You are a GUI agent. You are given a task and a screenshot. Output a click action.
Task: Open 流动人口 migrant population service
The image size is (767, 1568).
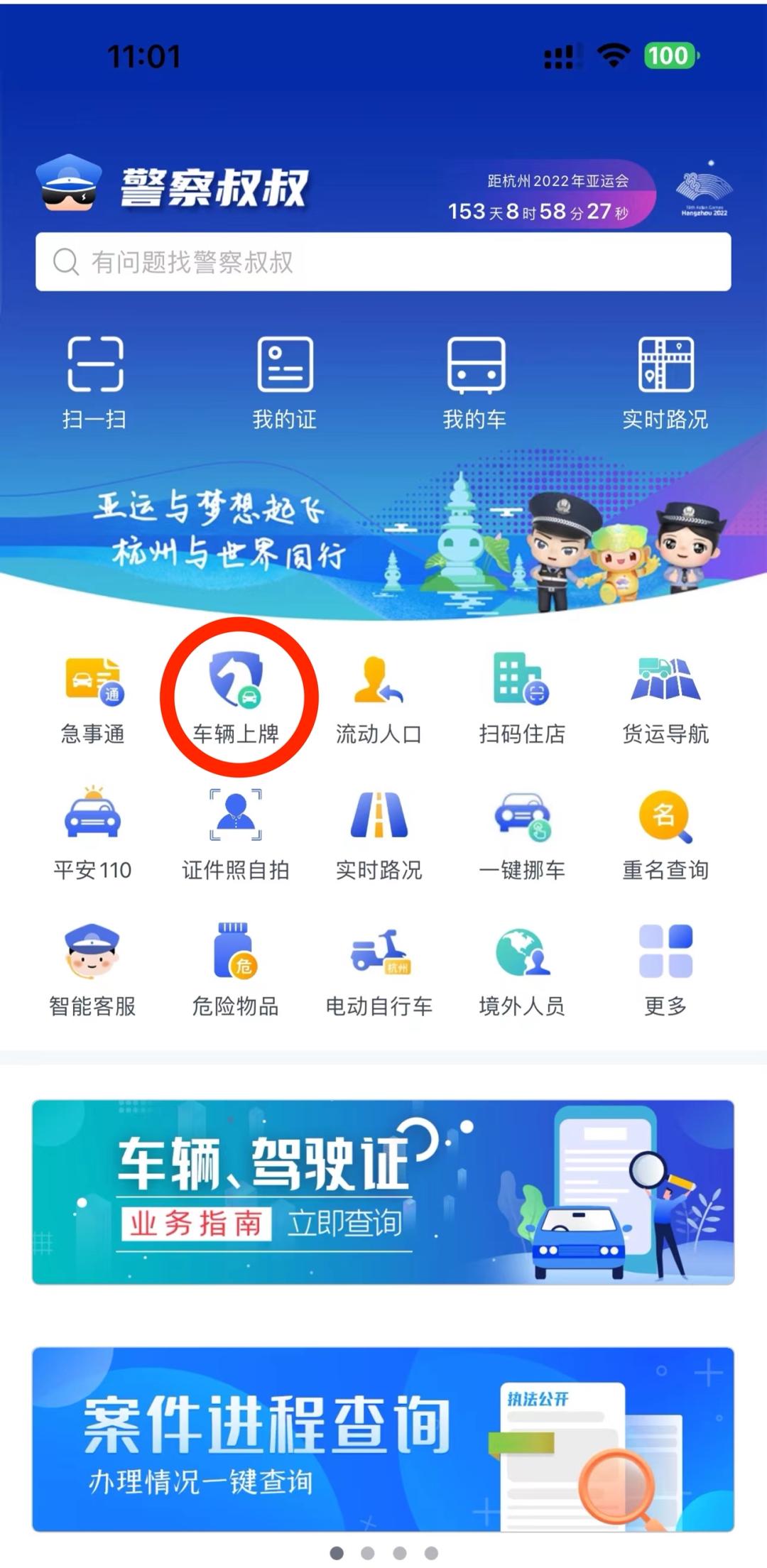(379, 692)
